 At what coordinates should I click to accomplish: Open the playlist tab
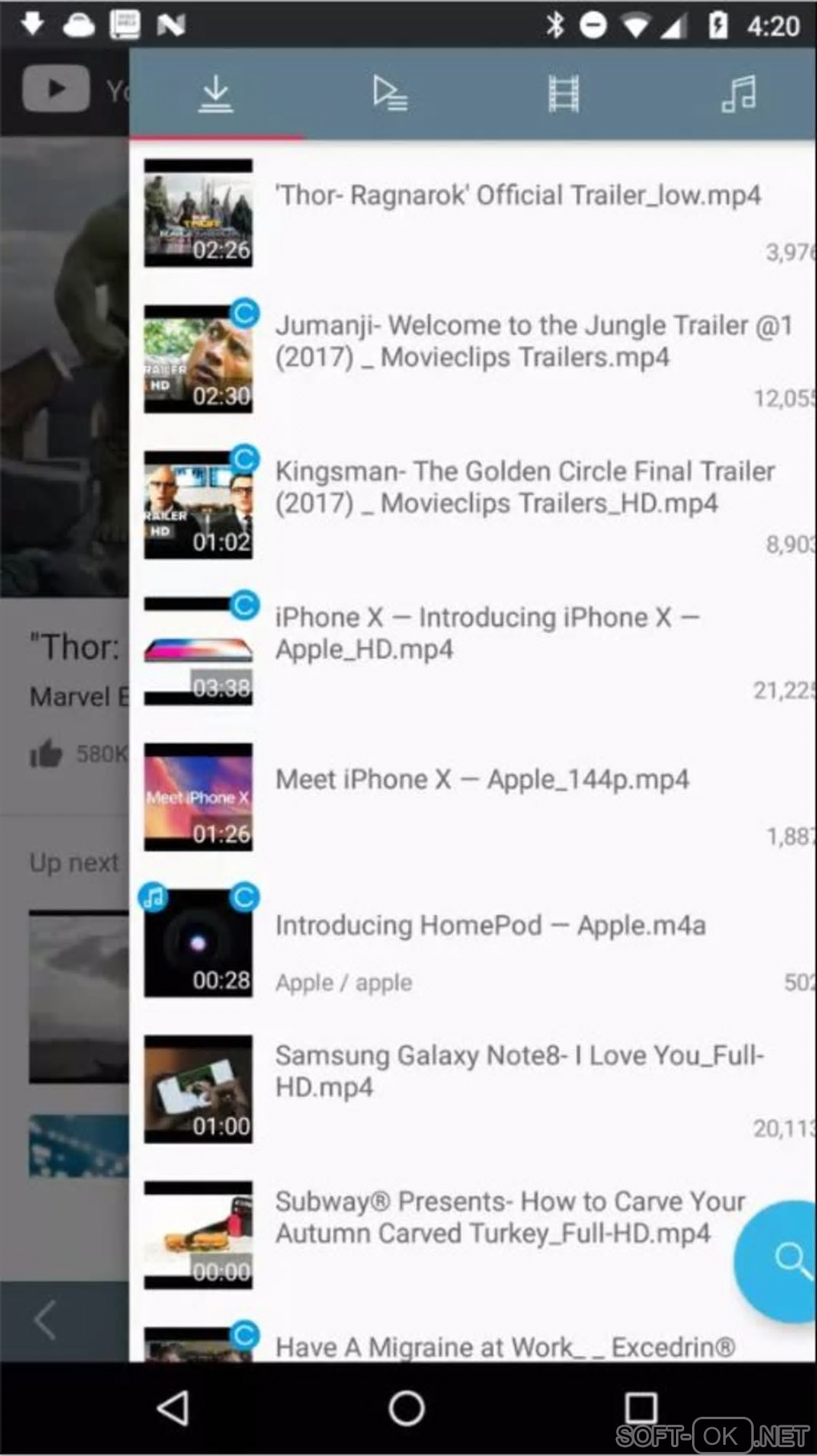[390, 95]
